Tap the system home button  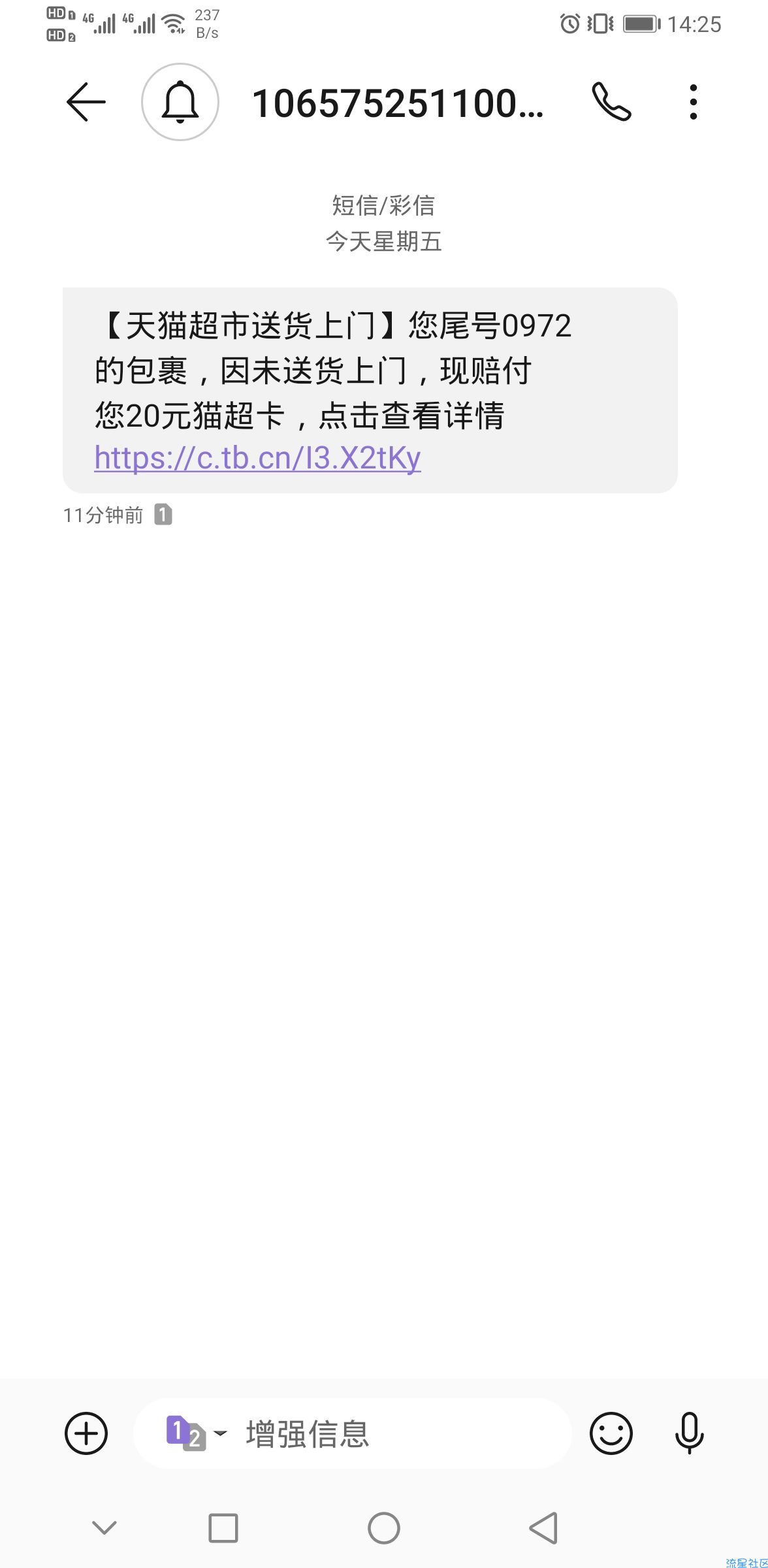click(383, 1528)
